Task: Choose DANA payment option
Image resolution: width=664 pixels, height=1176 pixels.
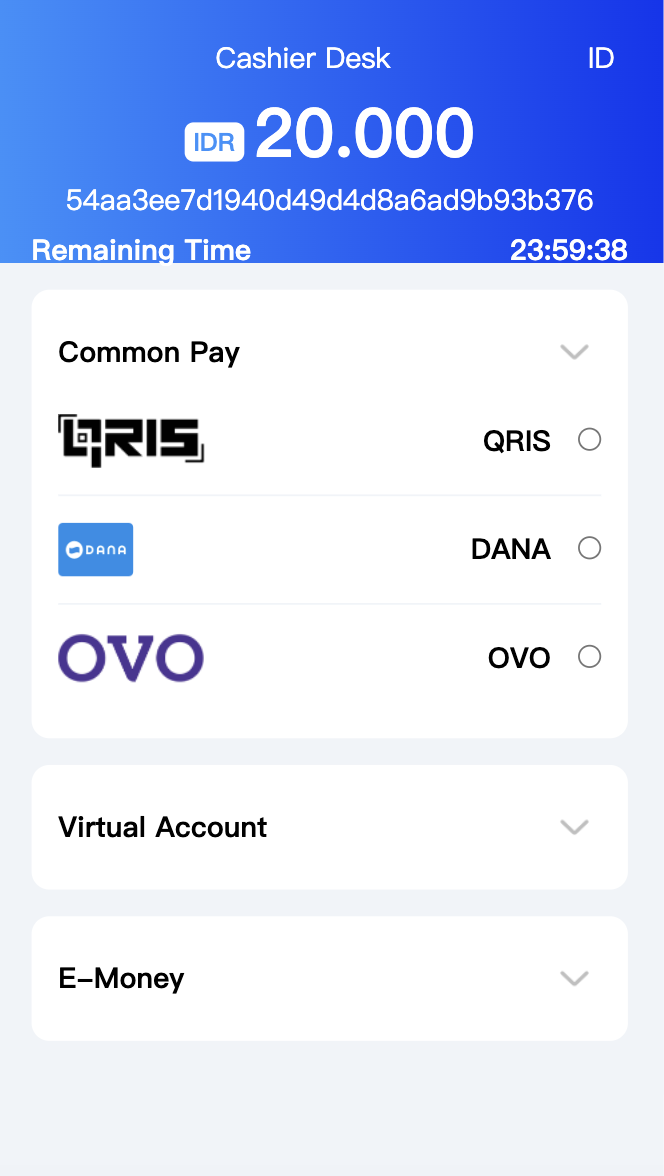Action: [589, 548]
